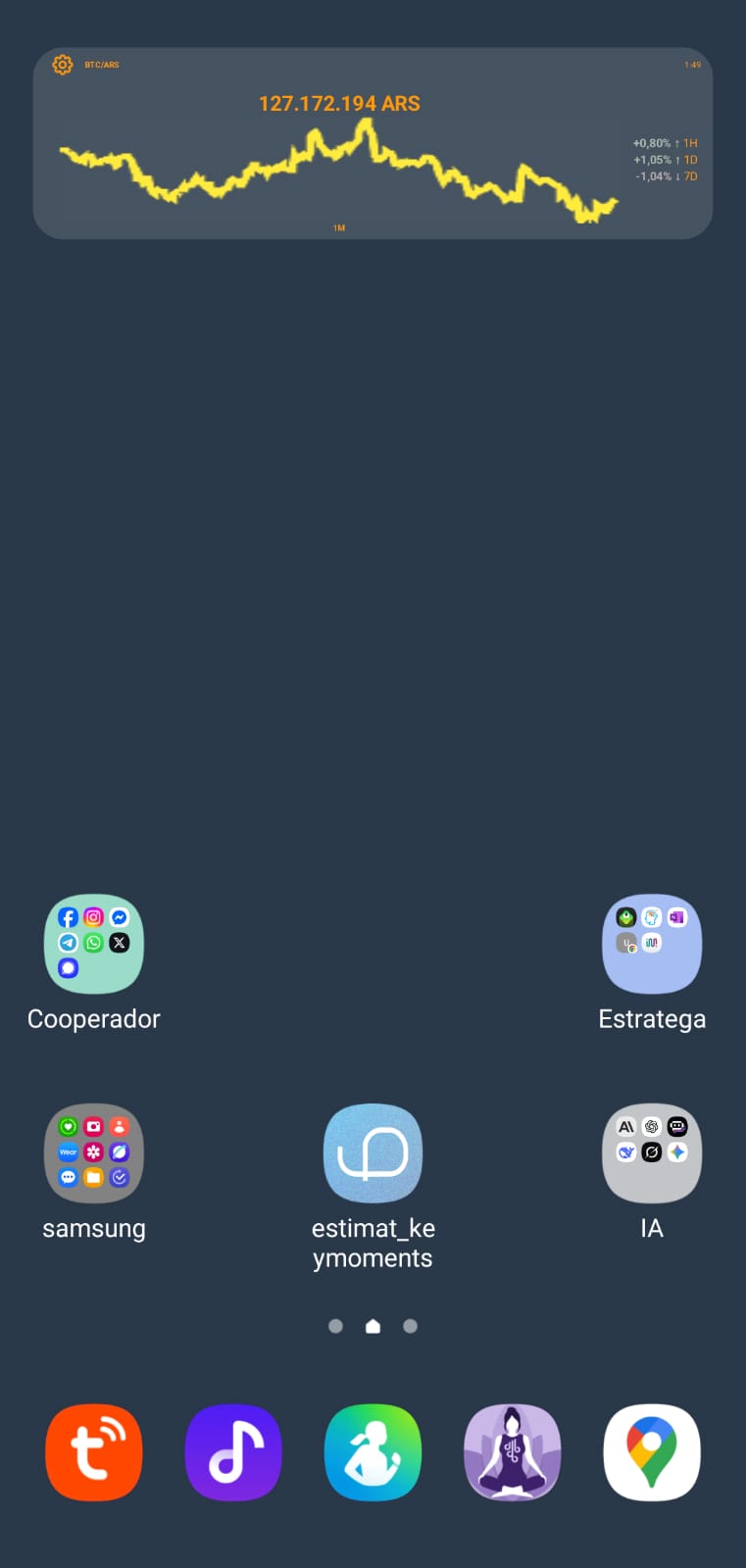Open the IA folder
Image resolution: width=746 pixels, height=1568 pixels.
point(652,1153)
